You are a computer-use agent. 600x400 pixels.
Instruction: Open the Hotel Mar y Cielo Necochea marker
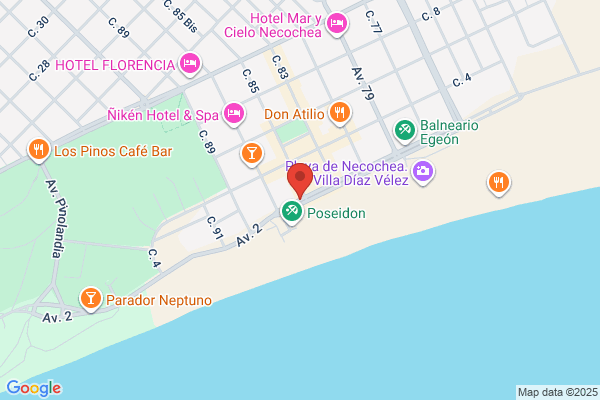pyautogui.click(x=337, y=24)
